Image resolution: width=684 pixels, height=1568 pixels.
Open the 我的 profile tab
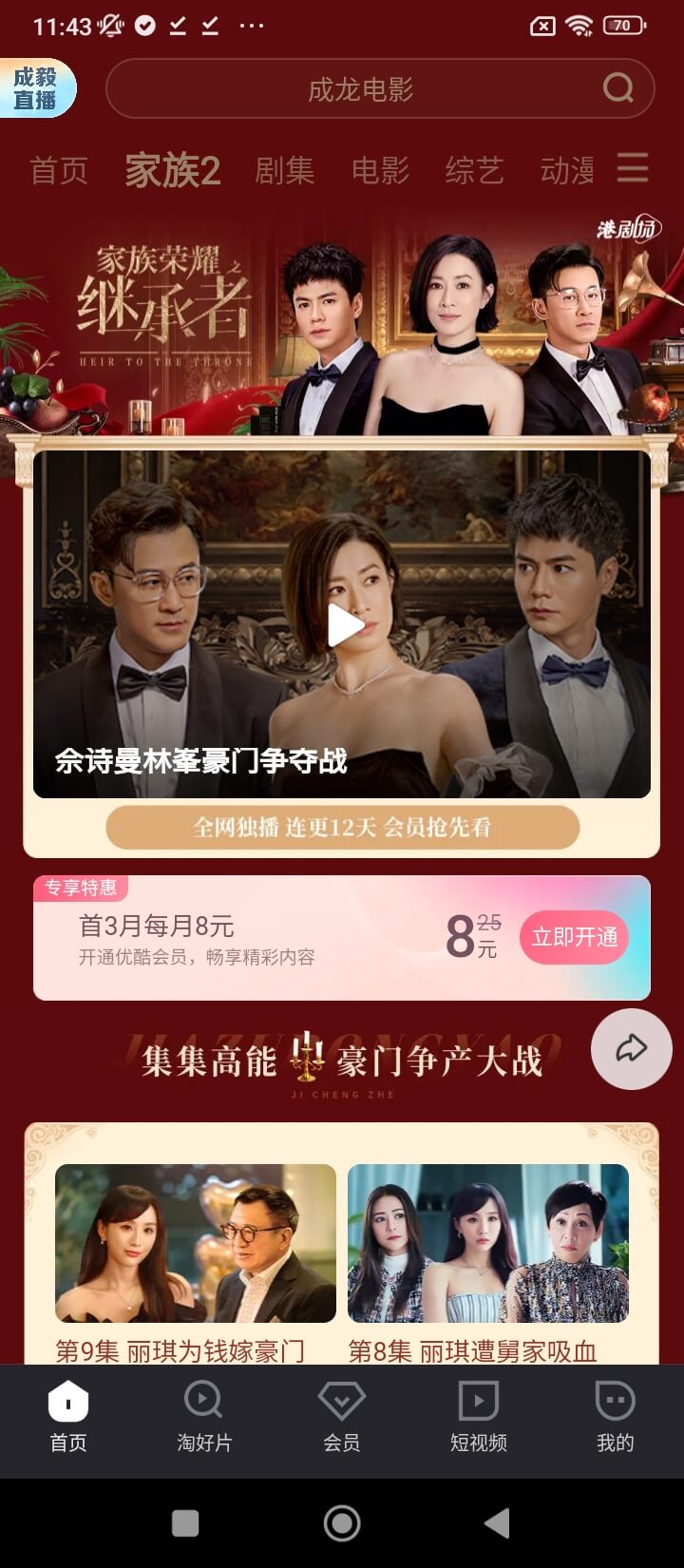point(615,1416)
